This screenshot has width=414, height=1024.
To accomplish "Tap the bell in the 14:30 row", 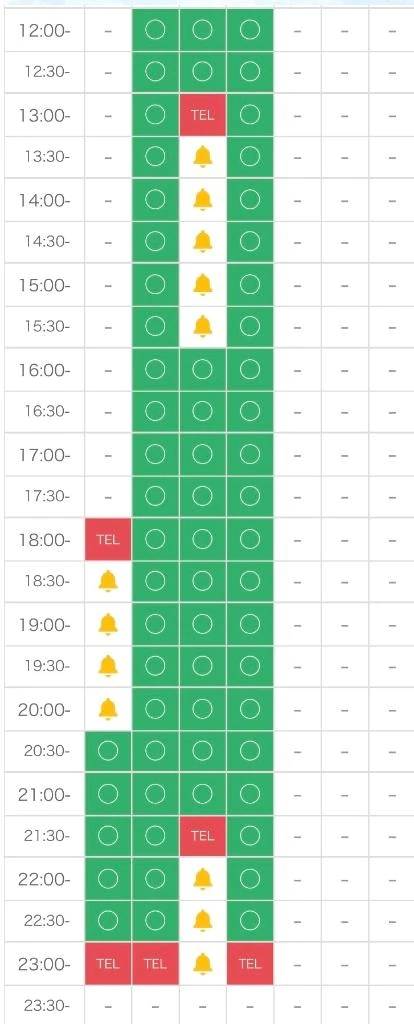I will pyautogui.click(x=202, y=242).
